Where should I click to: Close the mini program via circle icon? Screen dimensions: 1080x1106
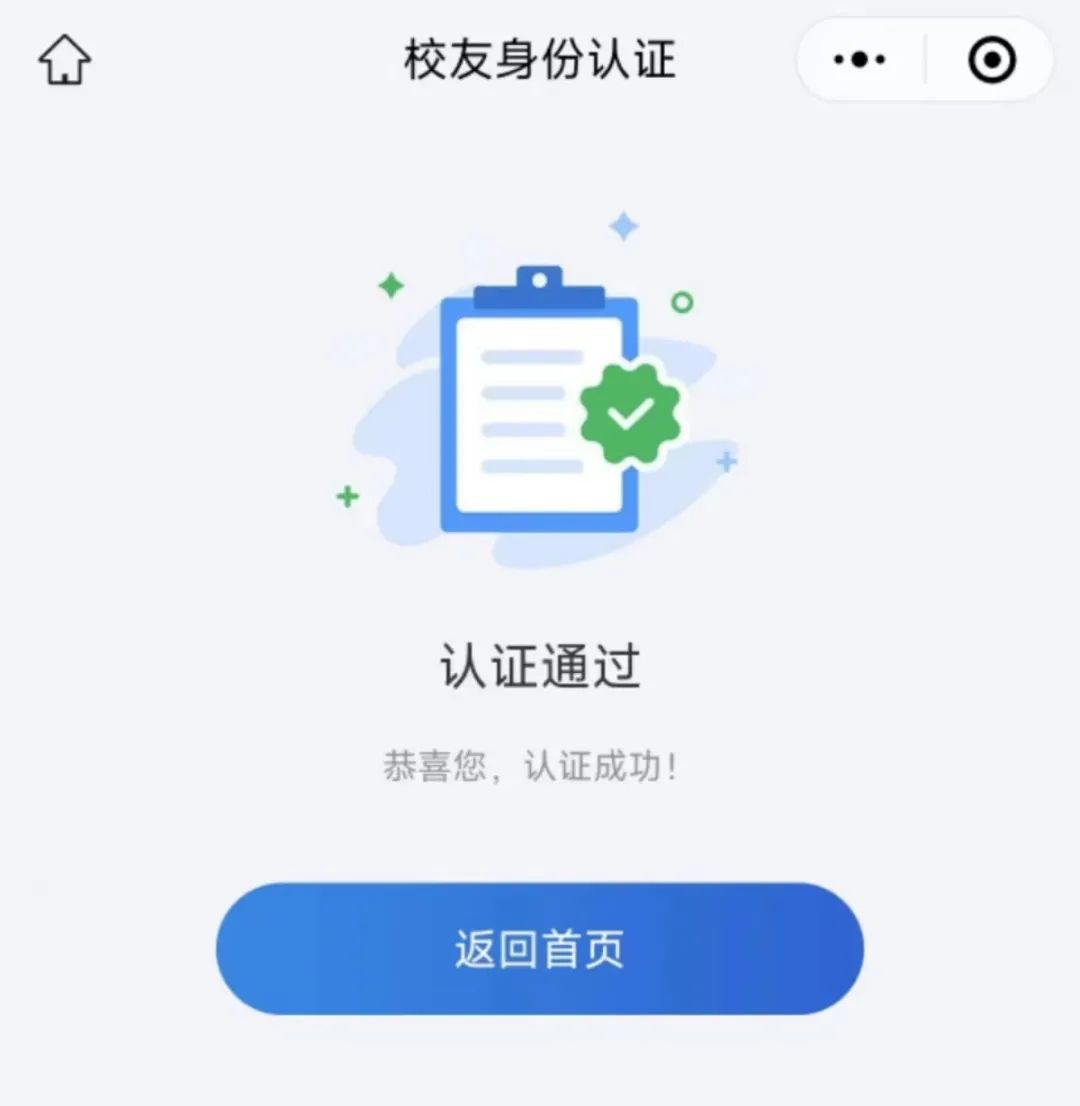(x=992, y=60)
